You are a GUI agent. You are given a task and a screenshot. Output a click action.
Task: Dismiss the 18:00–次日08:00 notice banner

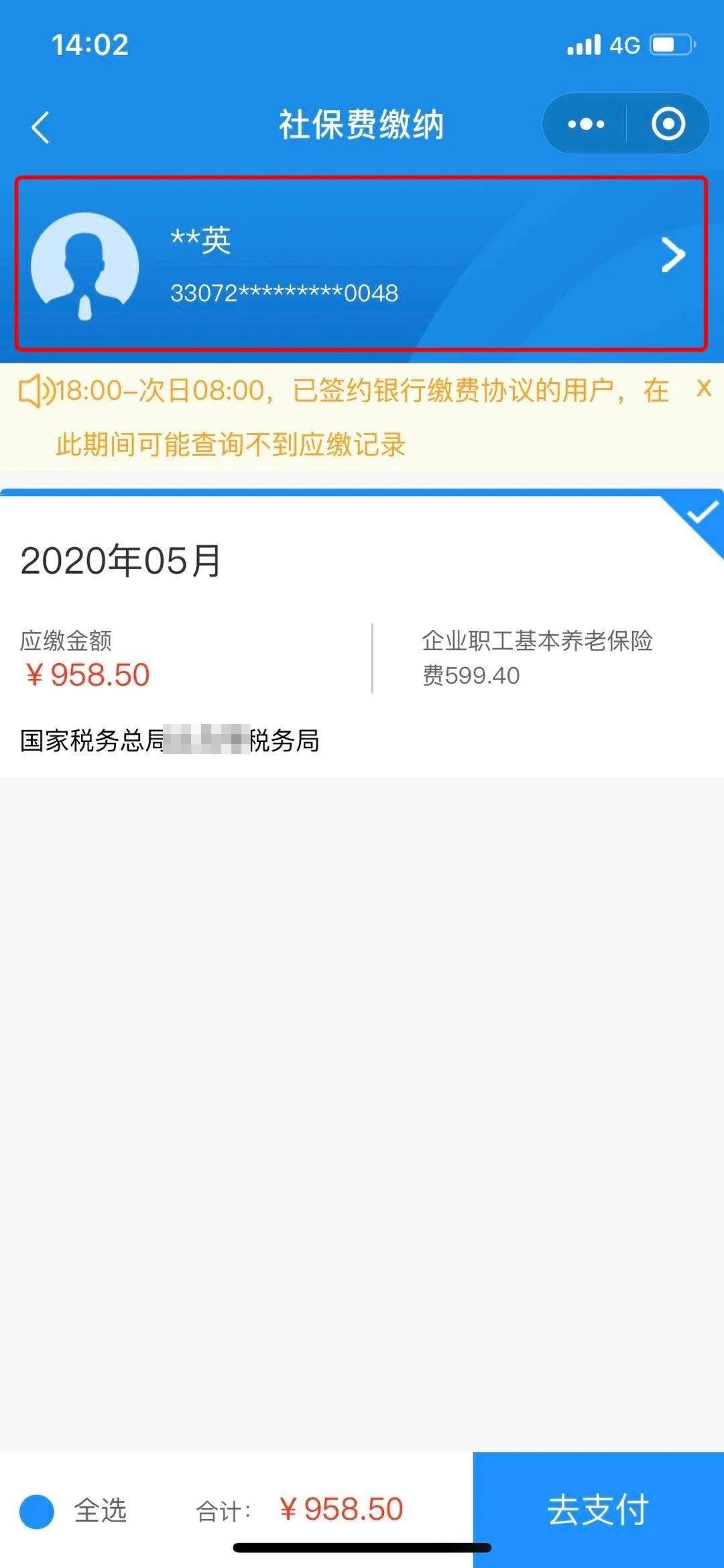703,387
